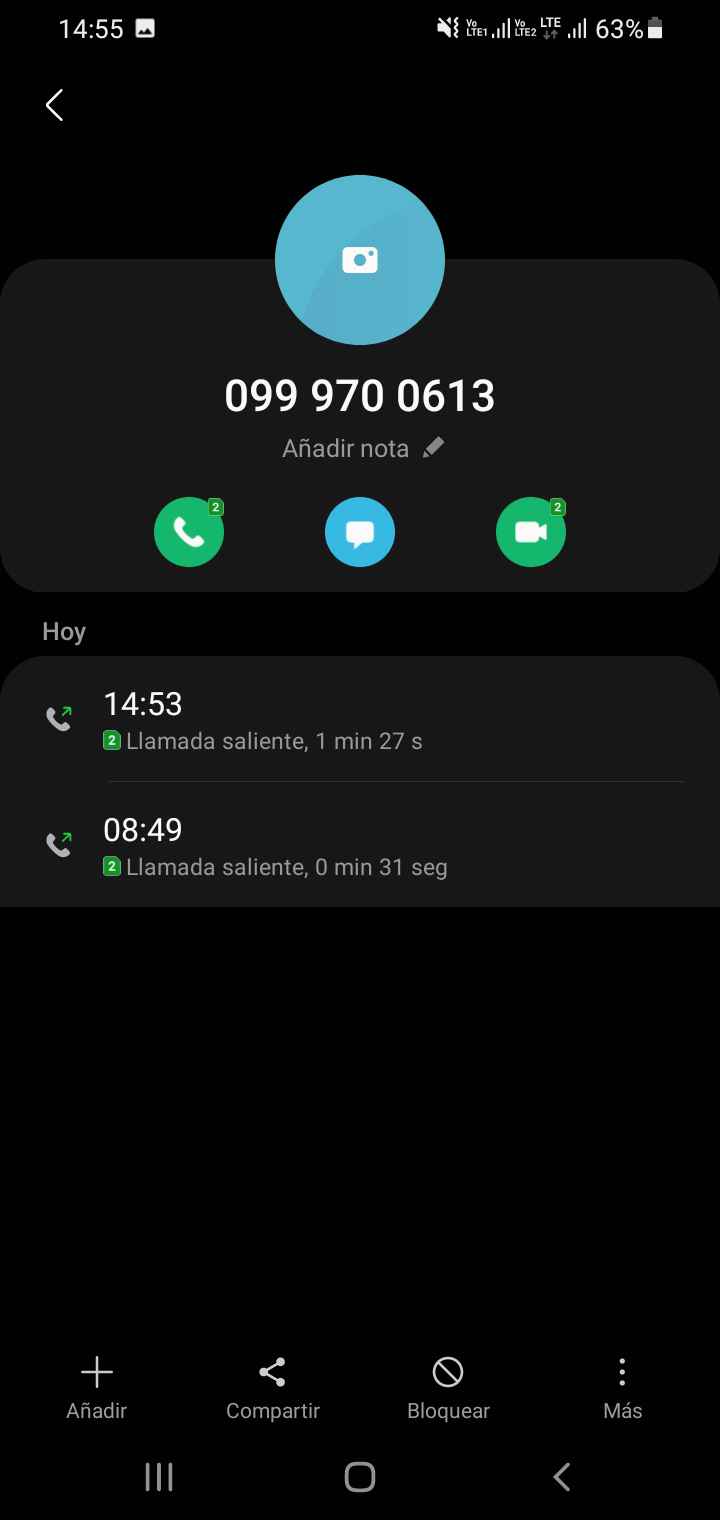Screen dimensions: 720x1520
Task: Block this number with Bloquear
Action: 448,1388
